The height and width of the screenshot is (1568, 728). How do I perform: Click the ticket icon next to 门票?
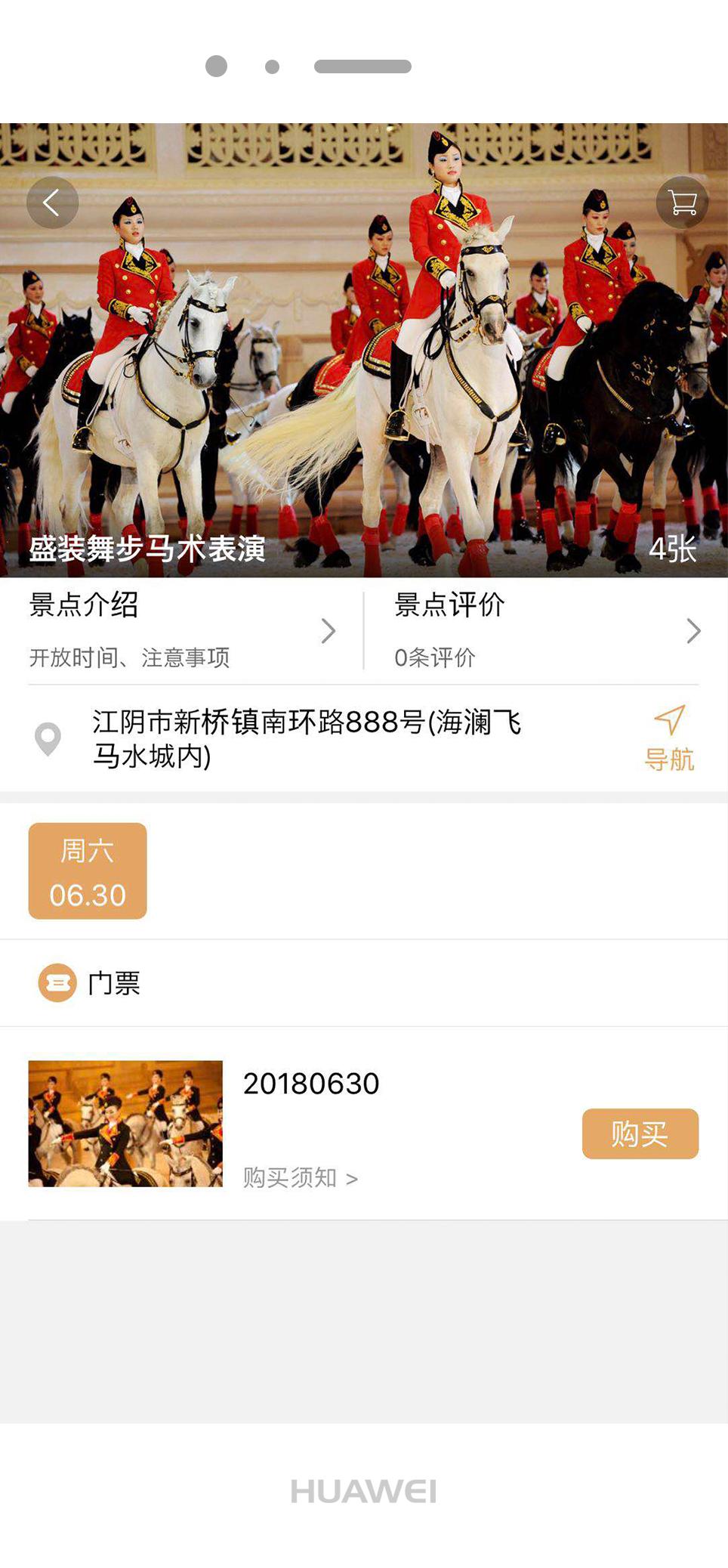(58, 983)
